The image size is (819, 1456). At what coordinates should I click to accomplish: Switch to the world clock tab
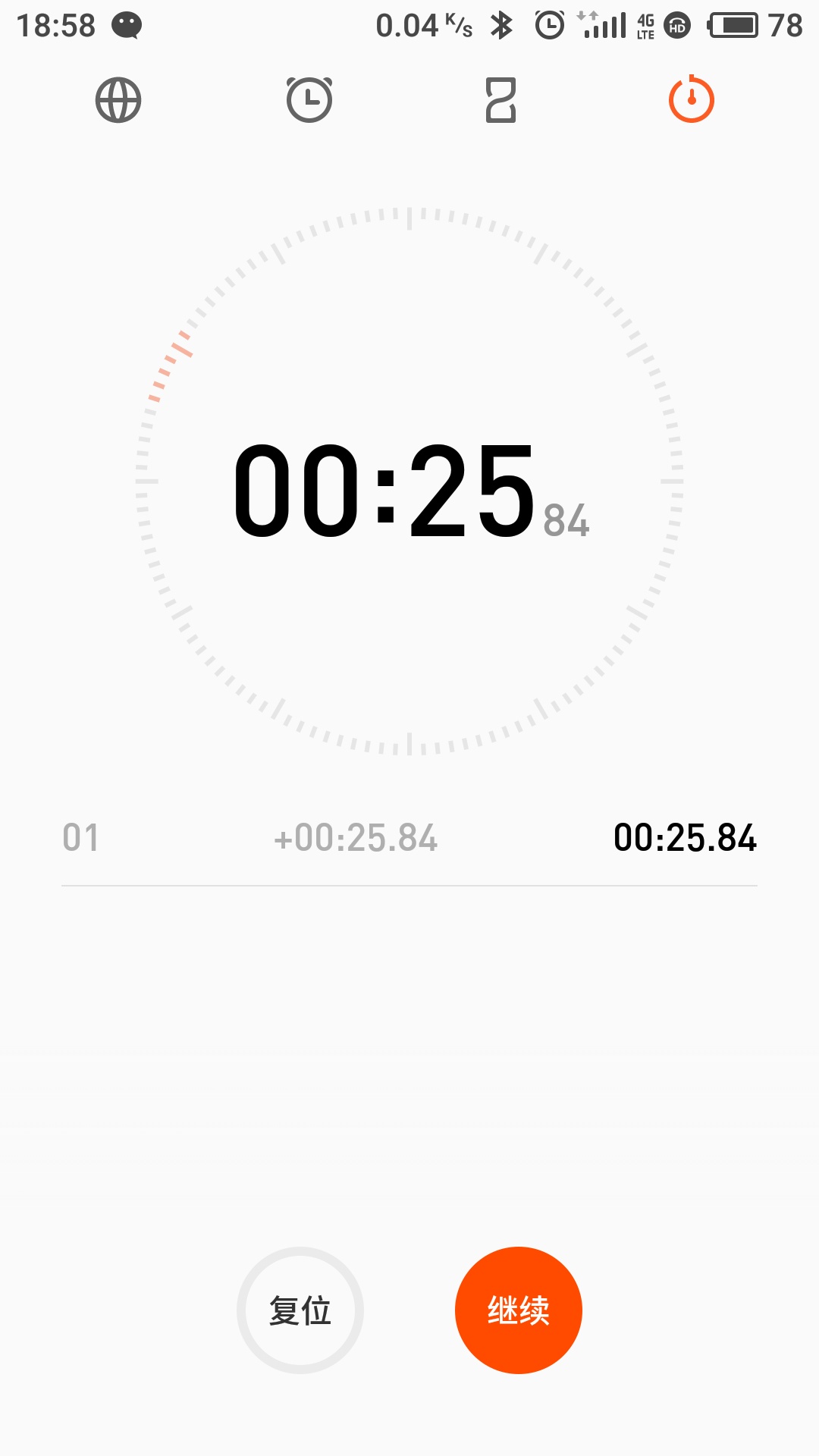click(118, 100)
